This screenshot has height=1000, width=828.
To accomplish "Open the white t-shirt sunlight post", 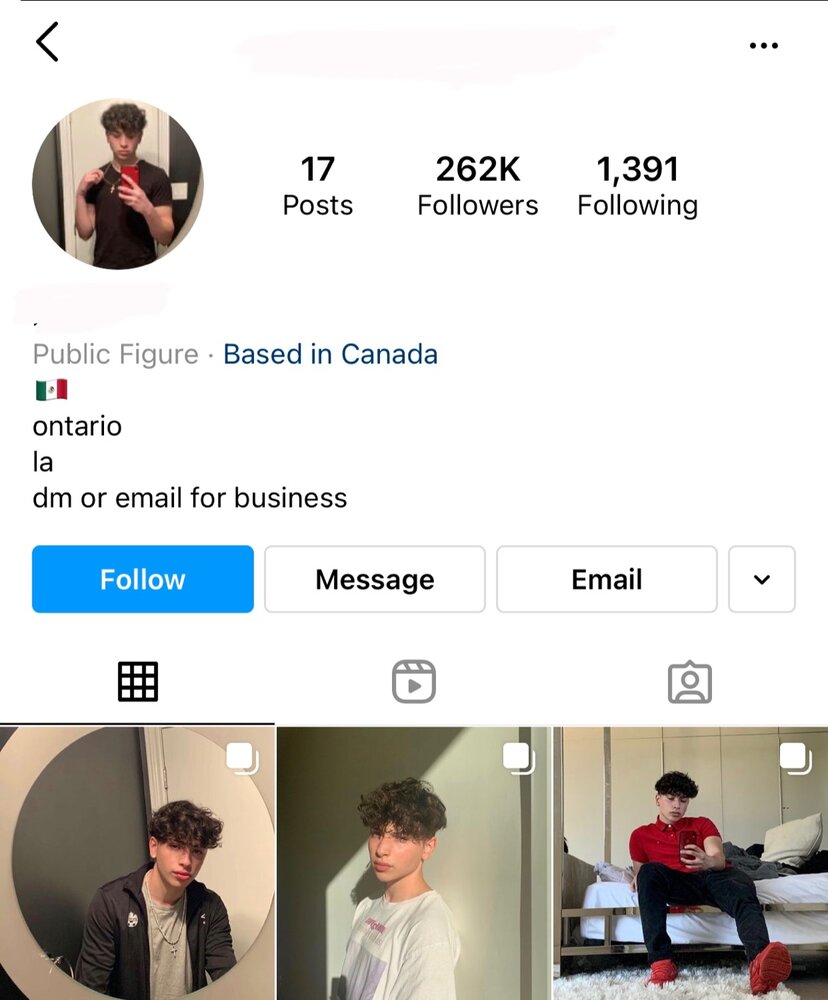I will [x=413, y=864].
